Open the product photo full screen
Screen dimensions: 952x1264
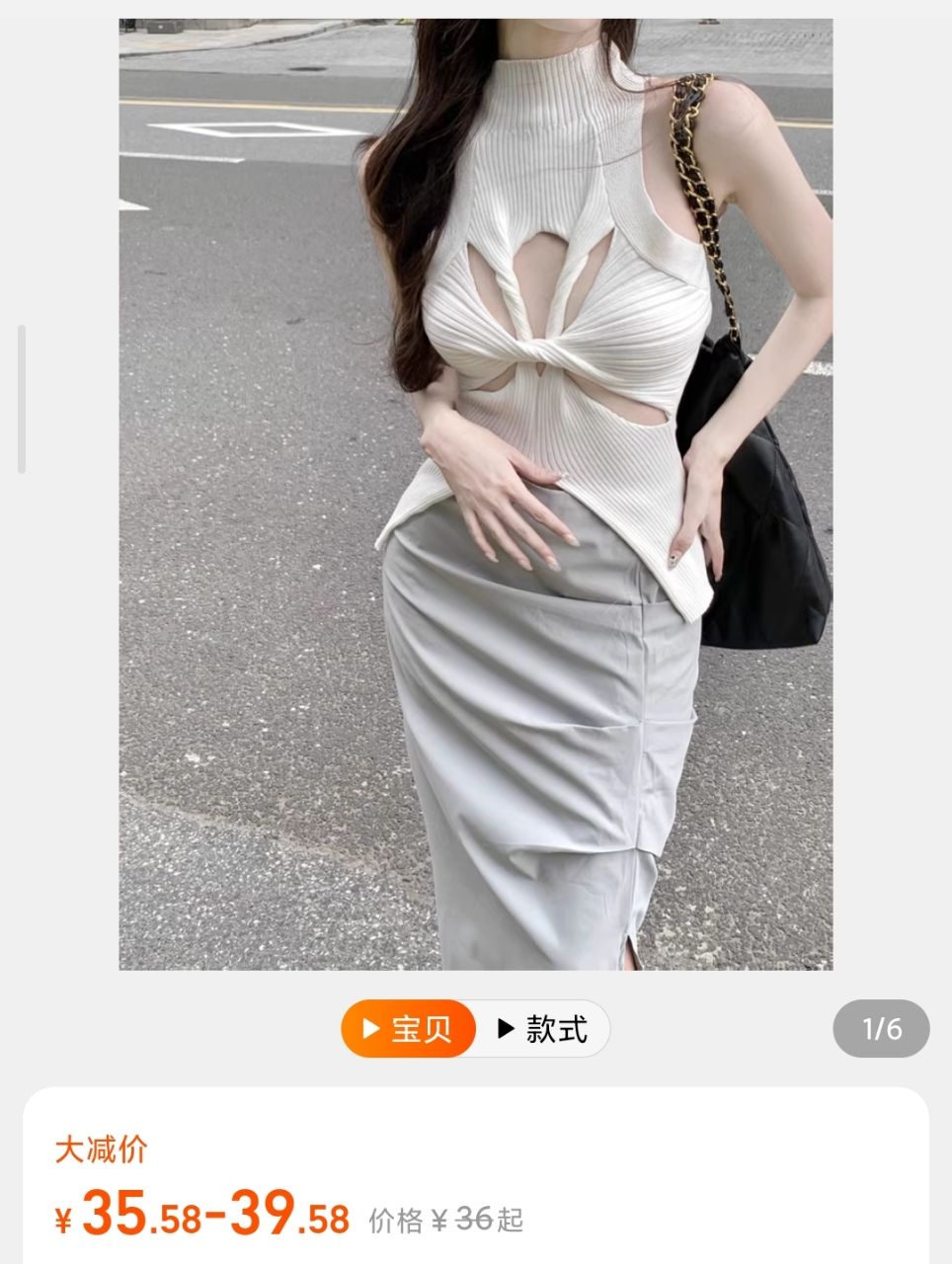click(475, 494)
